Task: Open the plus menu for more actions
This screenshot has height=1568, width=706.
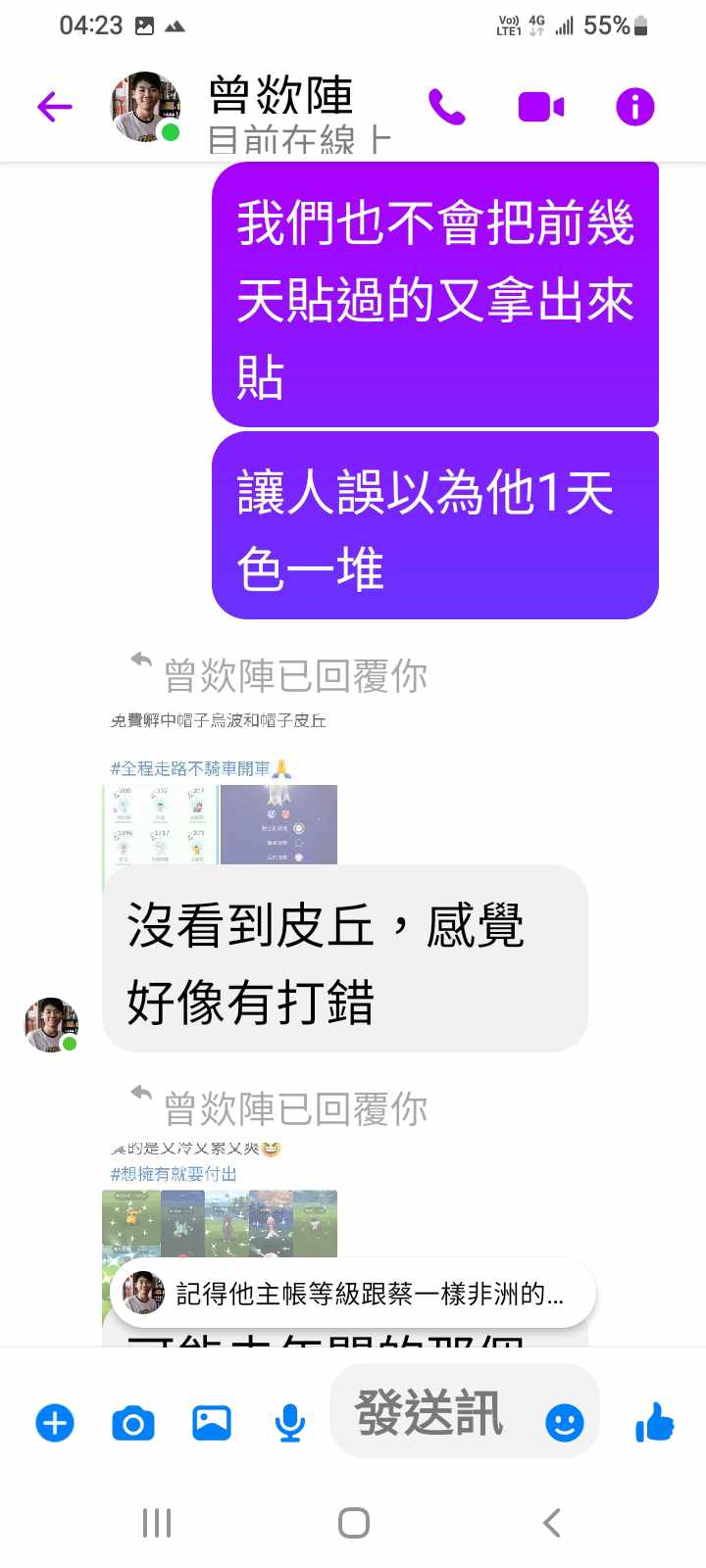Action: coord(55,1422)
